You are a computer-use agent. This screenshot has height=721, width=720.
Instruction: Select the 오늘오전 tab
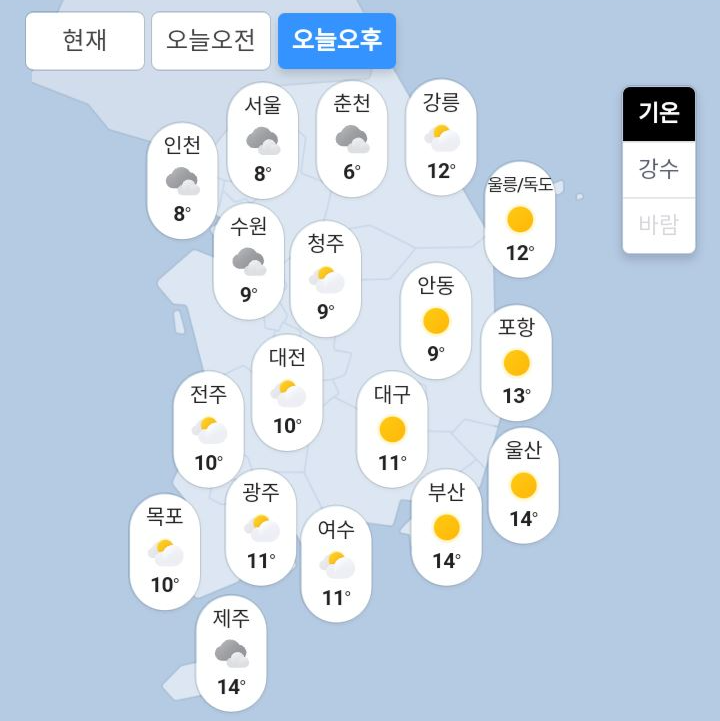point(211,41)
